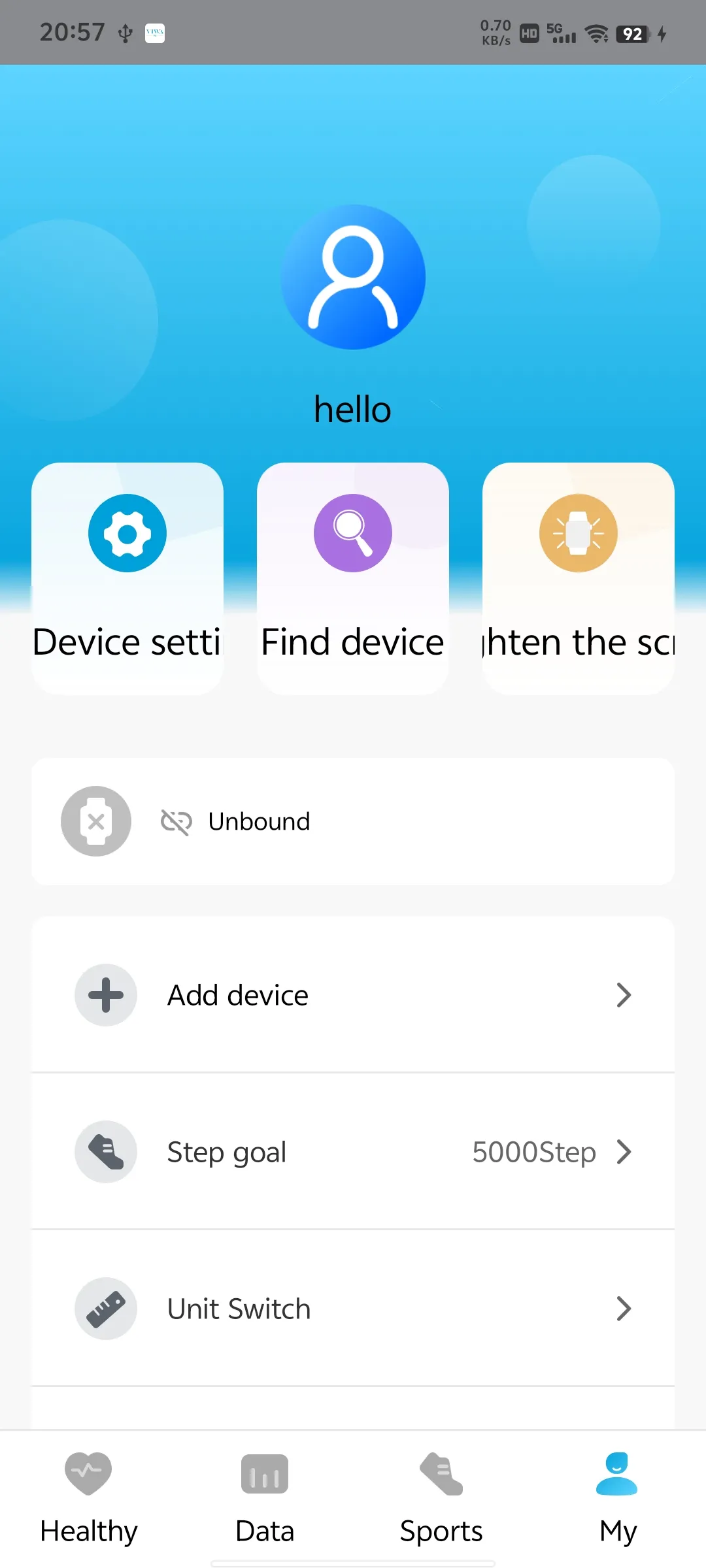706x1568 pixels.
Task: Tap the Unbound device row
Action: 352,821
